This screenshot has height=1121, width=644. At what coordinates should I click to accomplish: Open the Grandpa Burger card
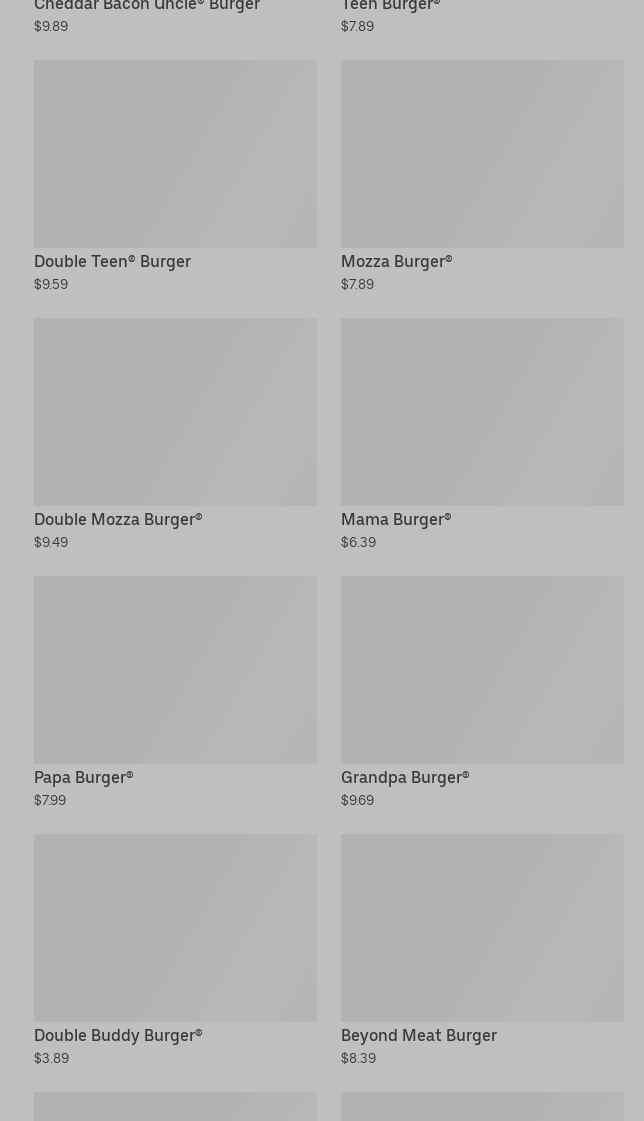click(482, 691)
